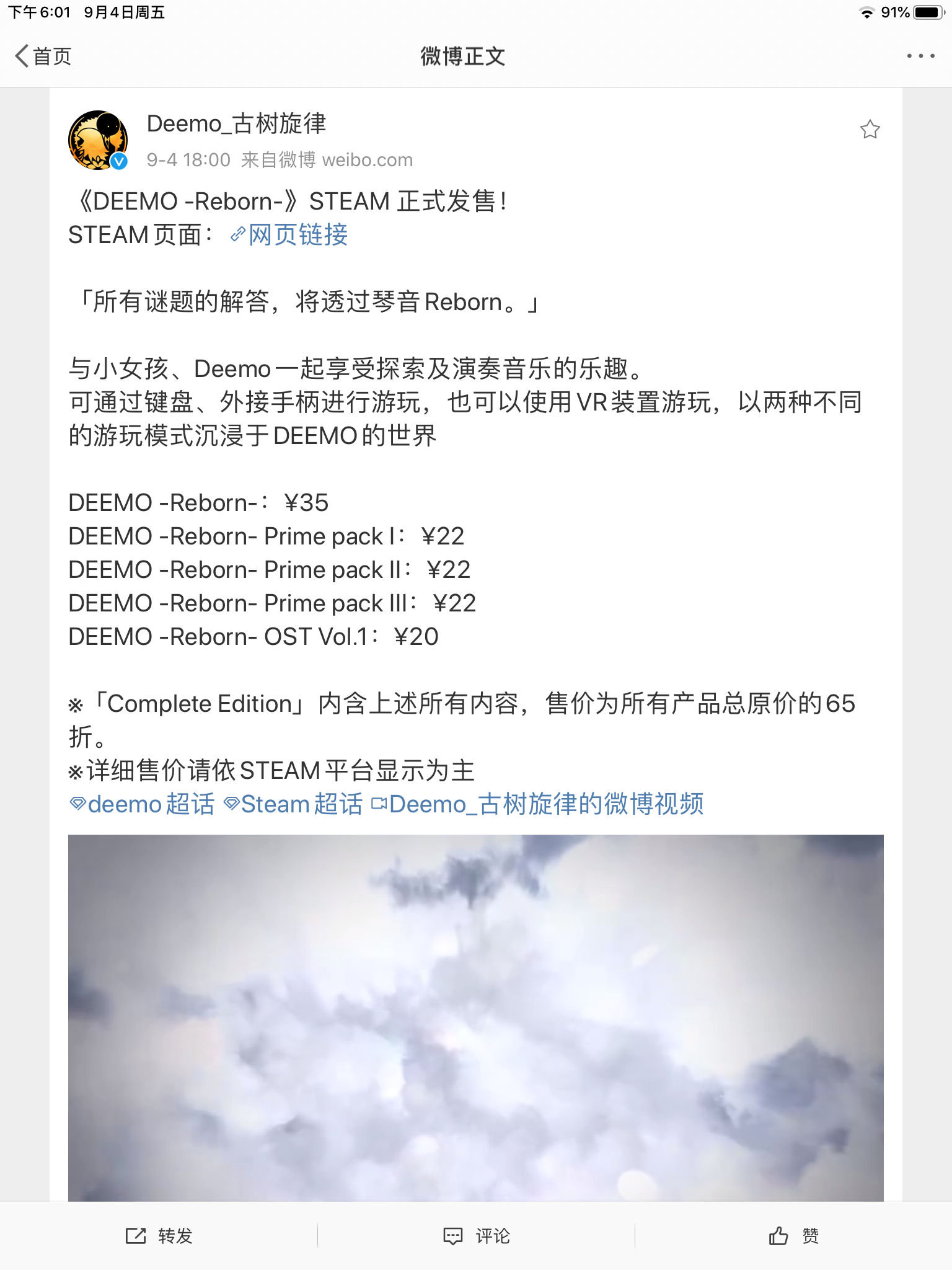
Task: Open the deemo超话 topic link
Action: (x=143, y=804)
